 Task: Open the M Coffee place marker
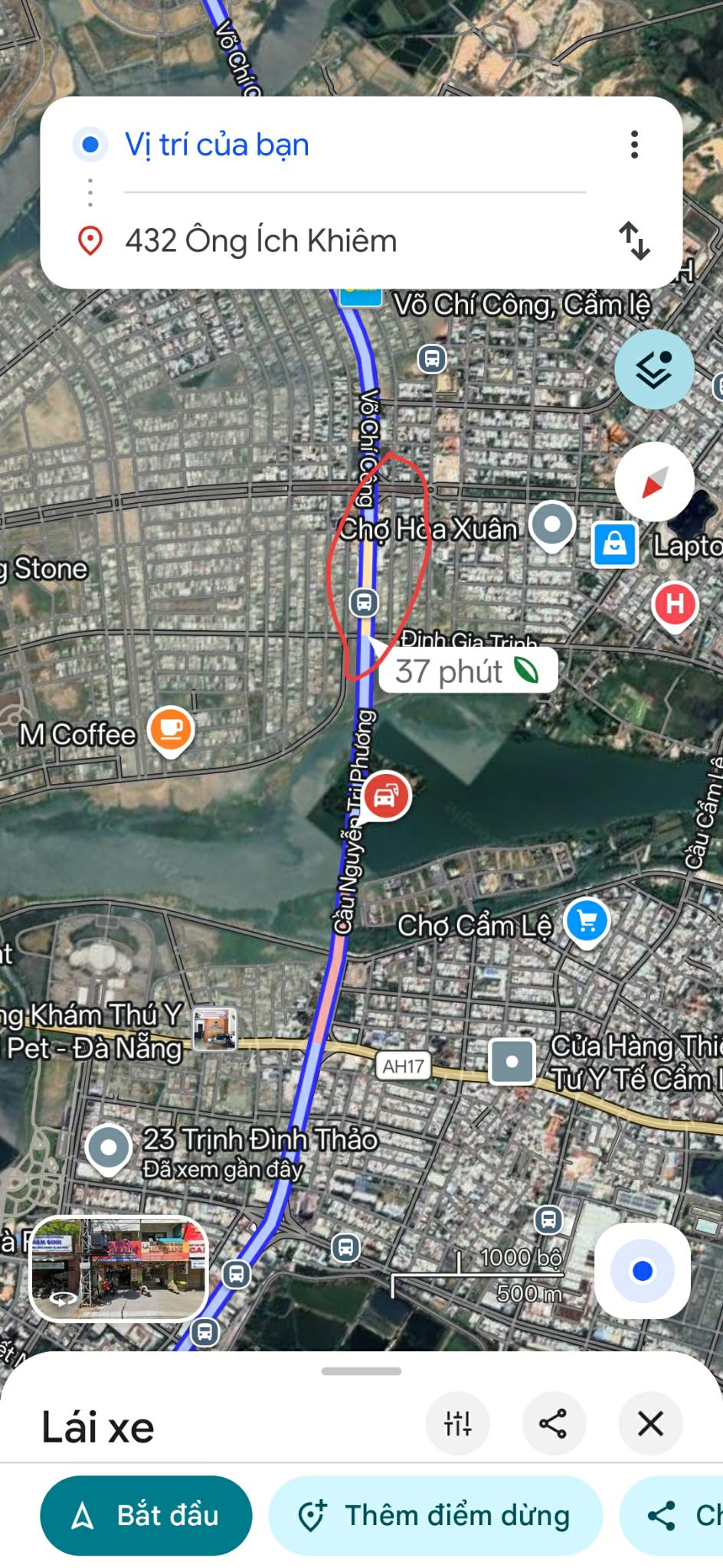[x=171, y=731]
